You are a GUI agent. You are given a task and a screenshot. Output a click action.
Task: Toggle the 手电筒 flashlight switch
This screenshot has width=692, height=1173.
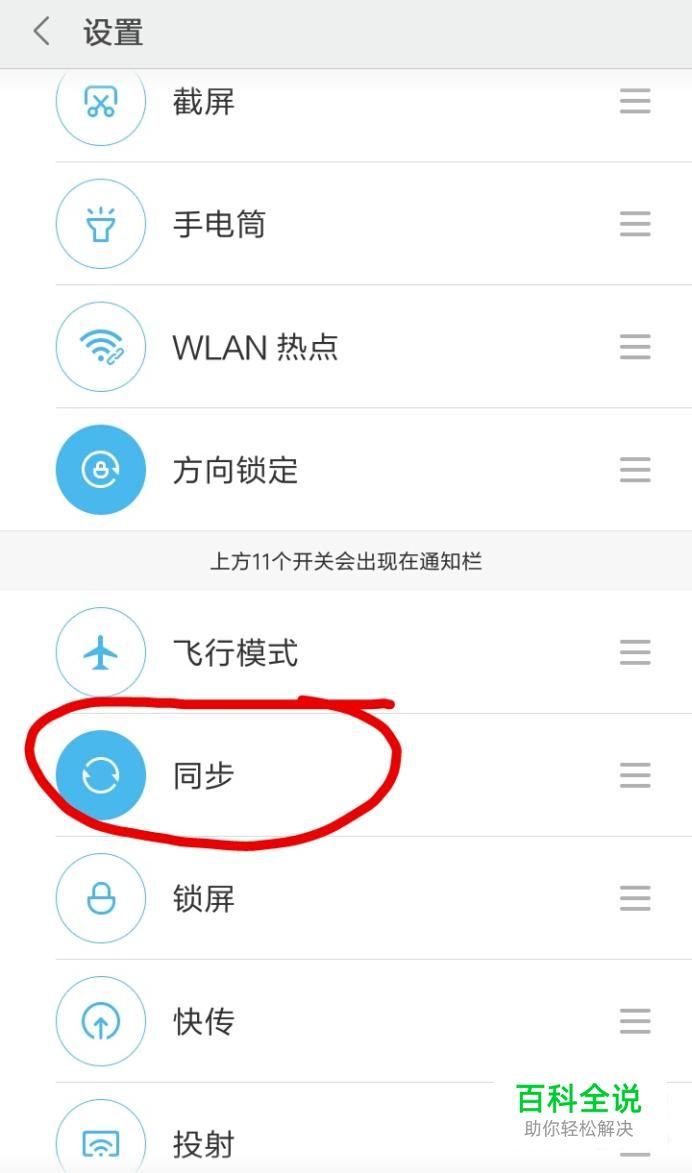(101, 224)
